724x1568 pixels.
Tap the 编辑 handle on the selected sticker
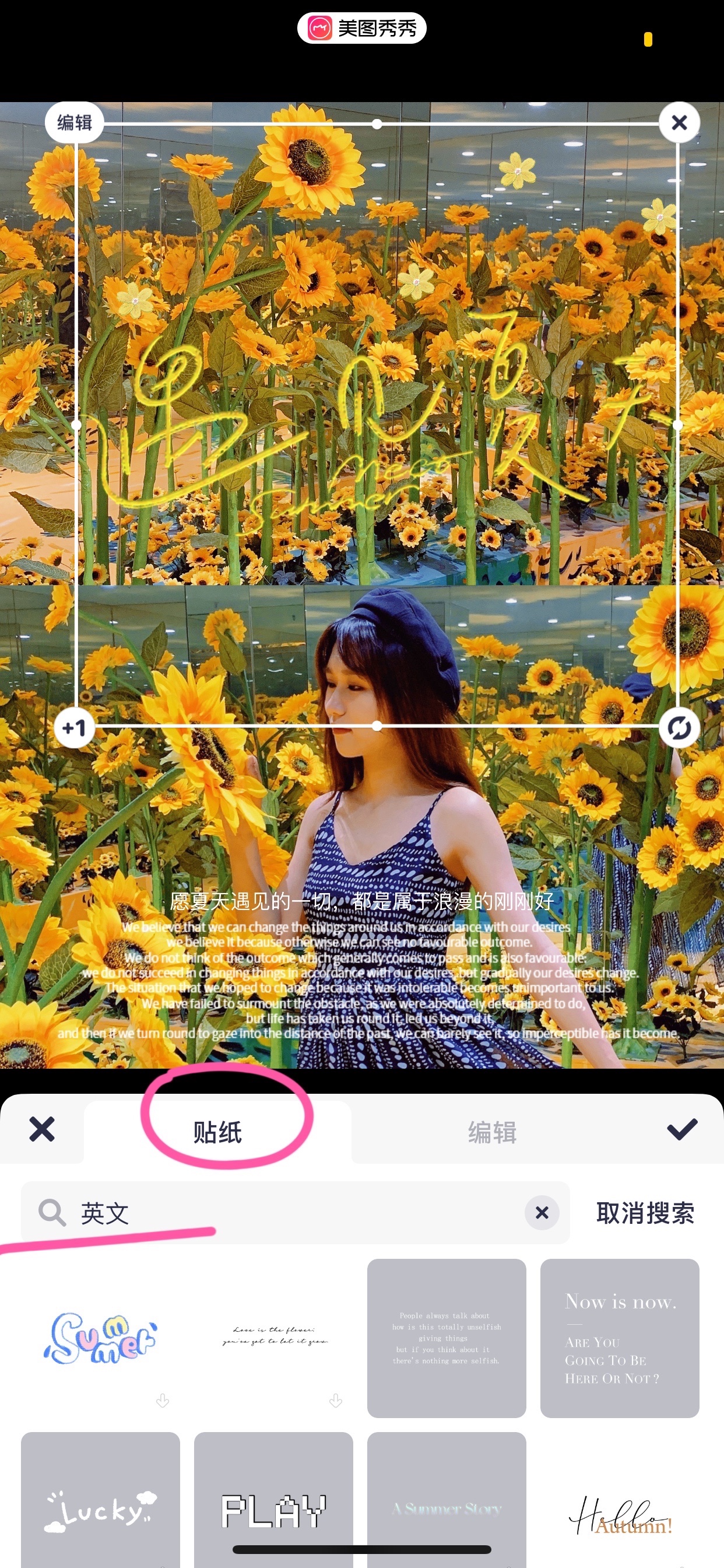pos(74,123)
